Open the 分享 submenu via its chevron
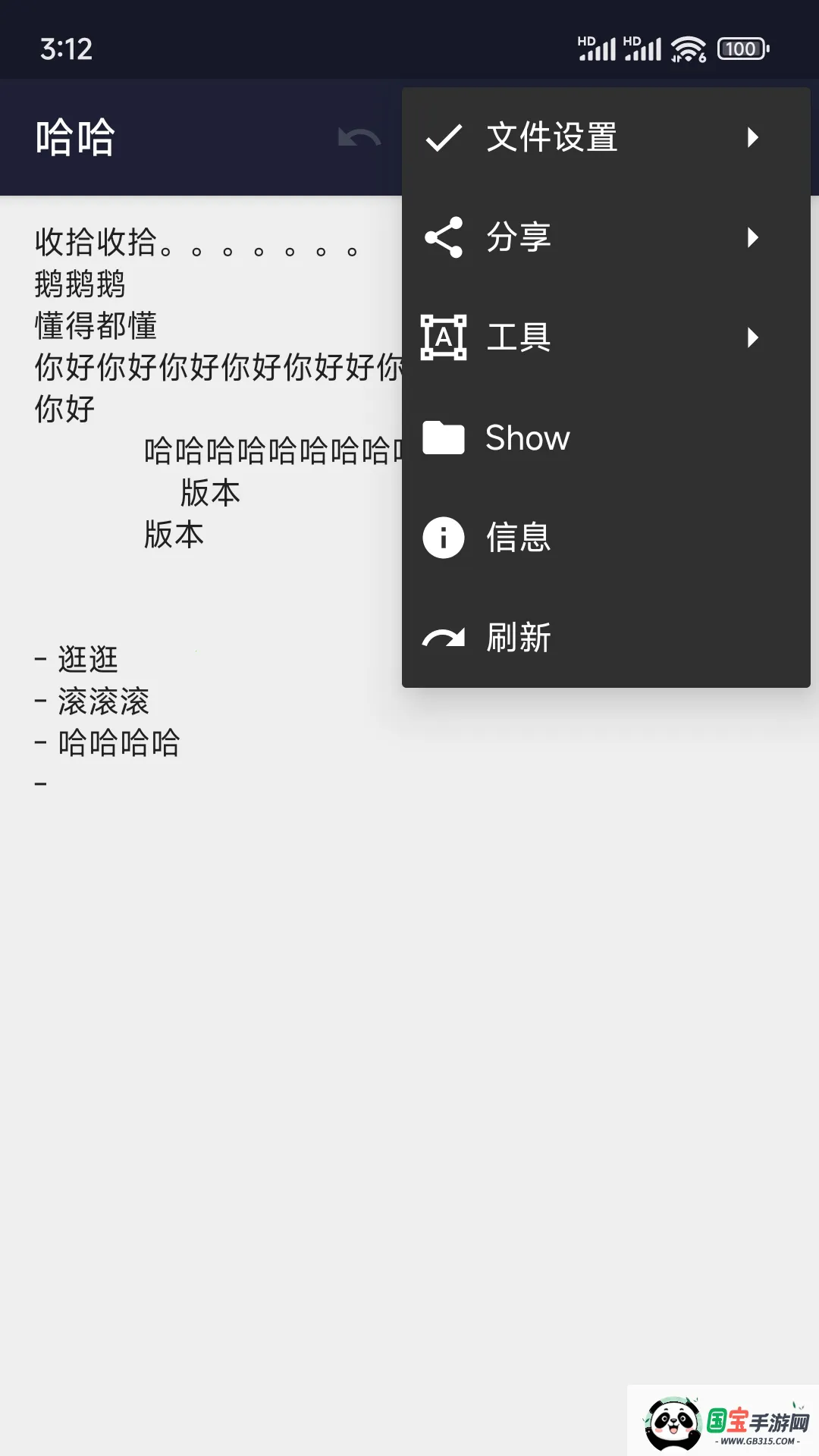This screenshot has height=1456, width=819. [753, 237]
